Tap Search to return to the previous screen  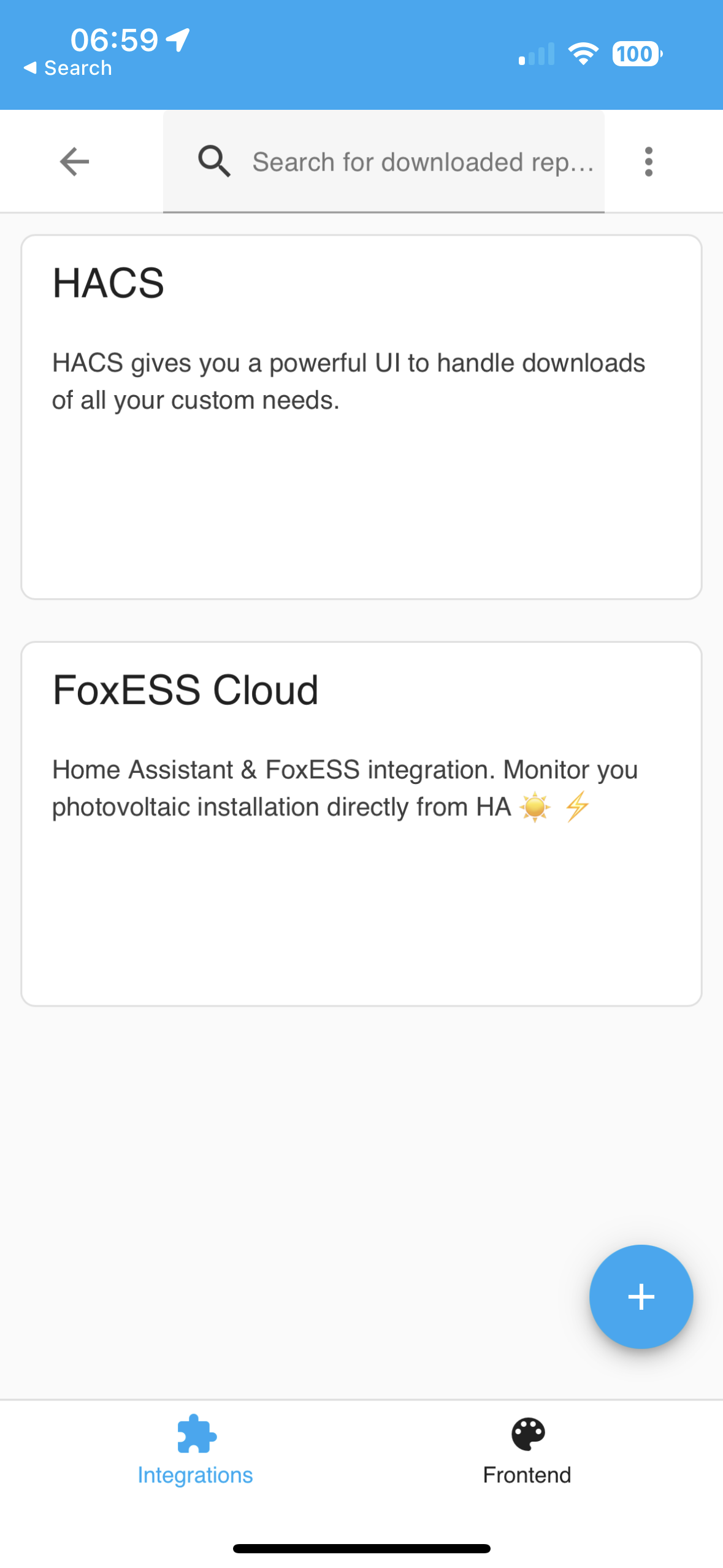click(x=67, y=67)
